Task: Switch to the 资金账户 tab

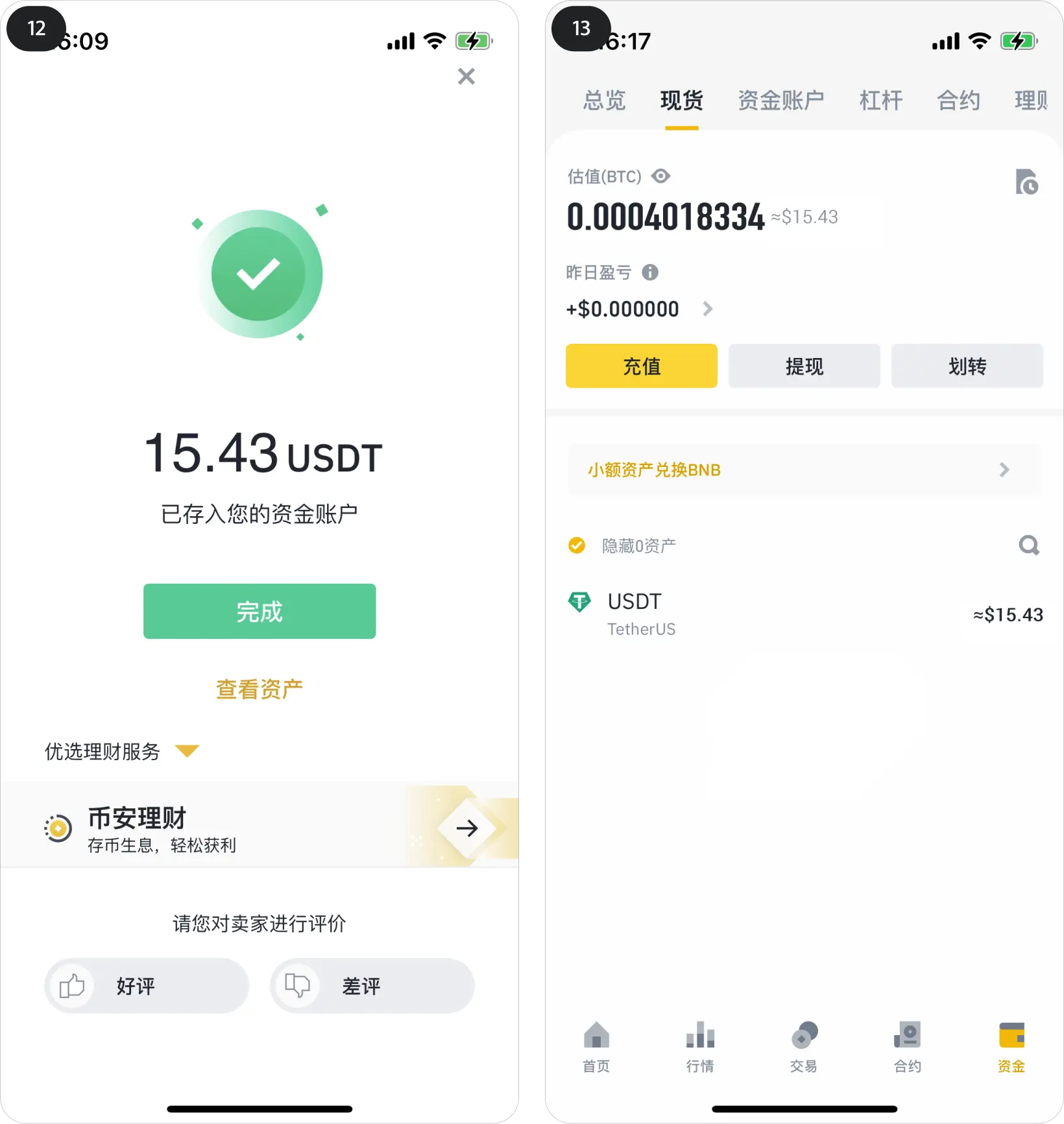Action: [780, 101]
